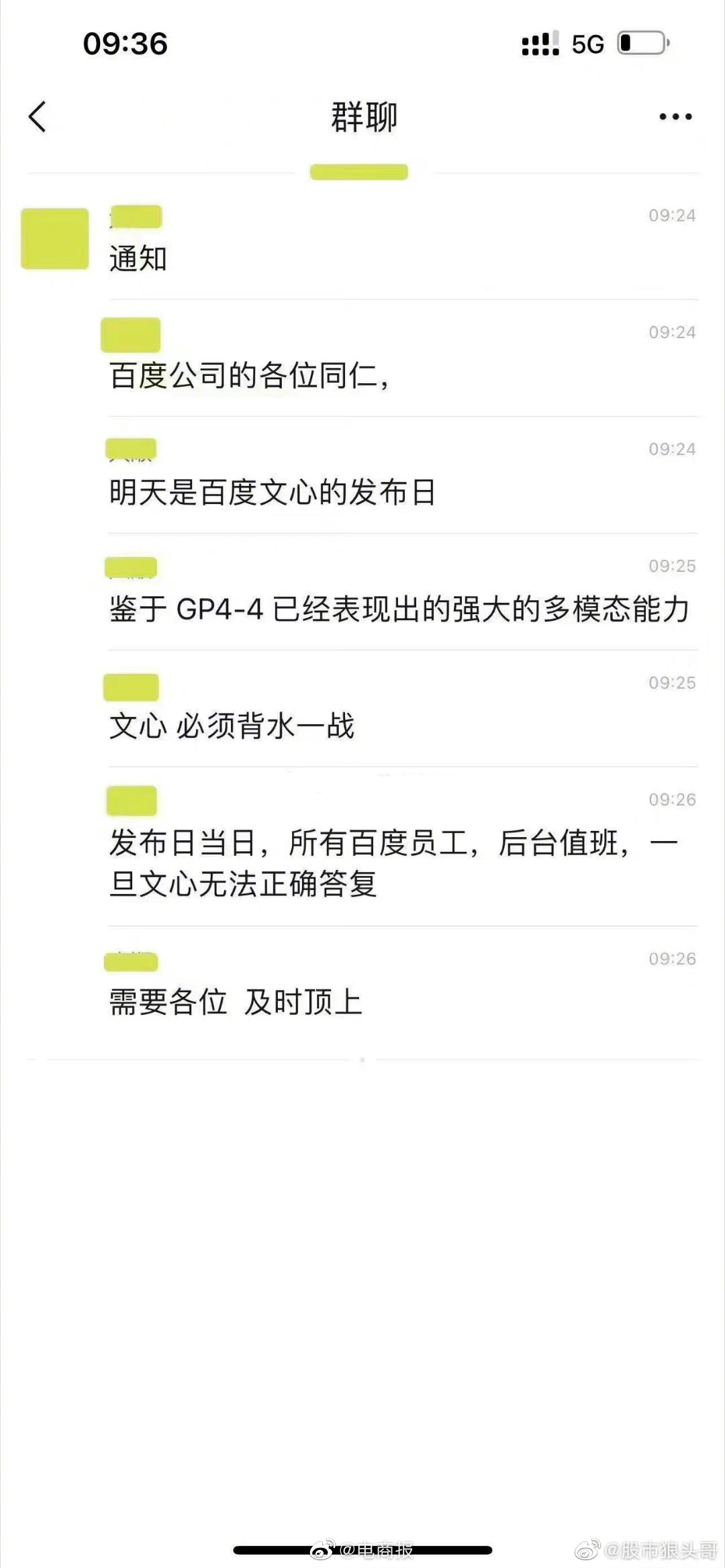
Task: Go back from the 群聊 screen
Action: (38, 117)
